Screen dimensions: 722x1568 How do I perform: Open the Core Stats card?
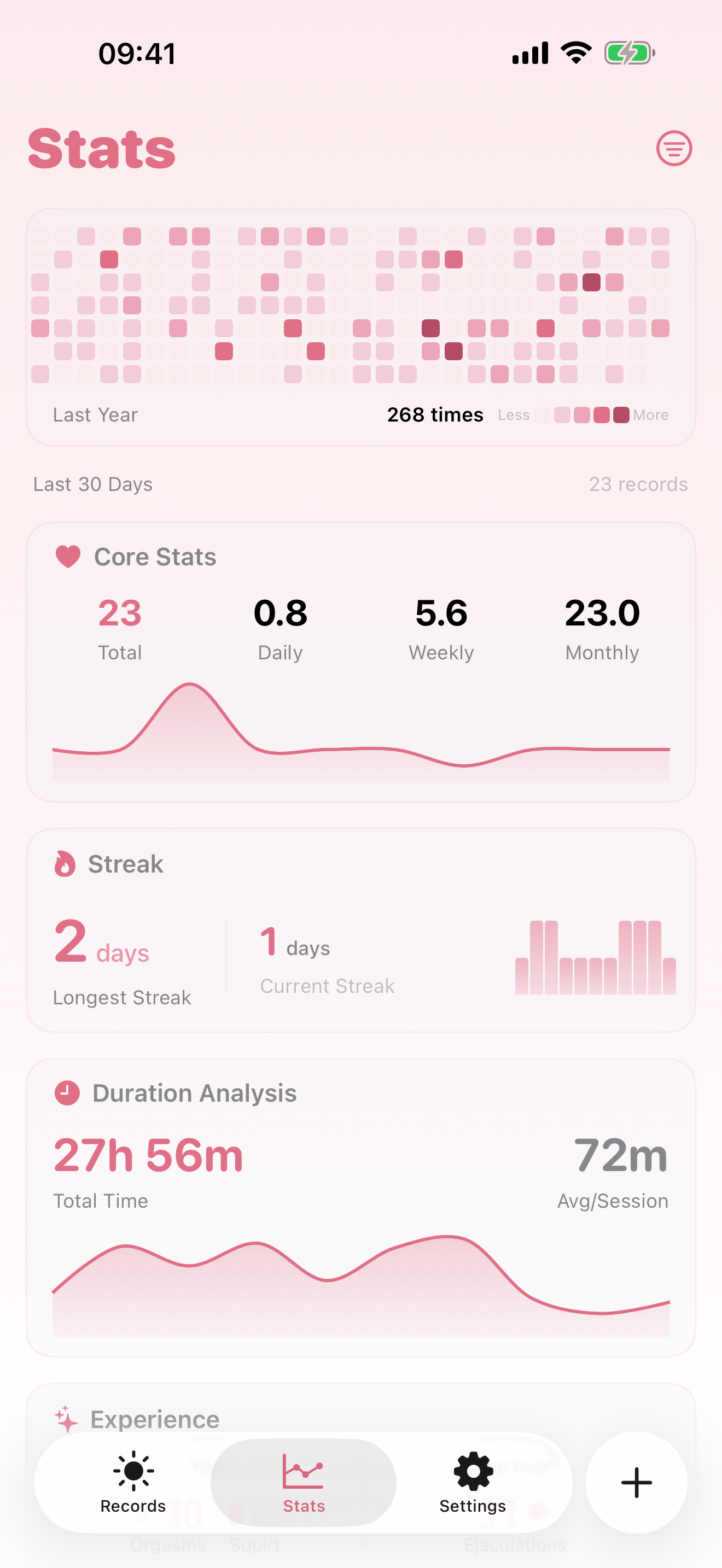coord(360,662)
